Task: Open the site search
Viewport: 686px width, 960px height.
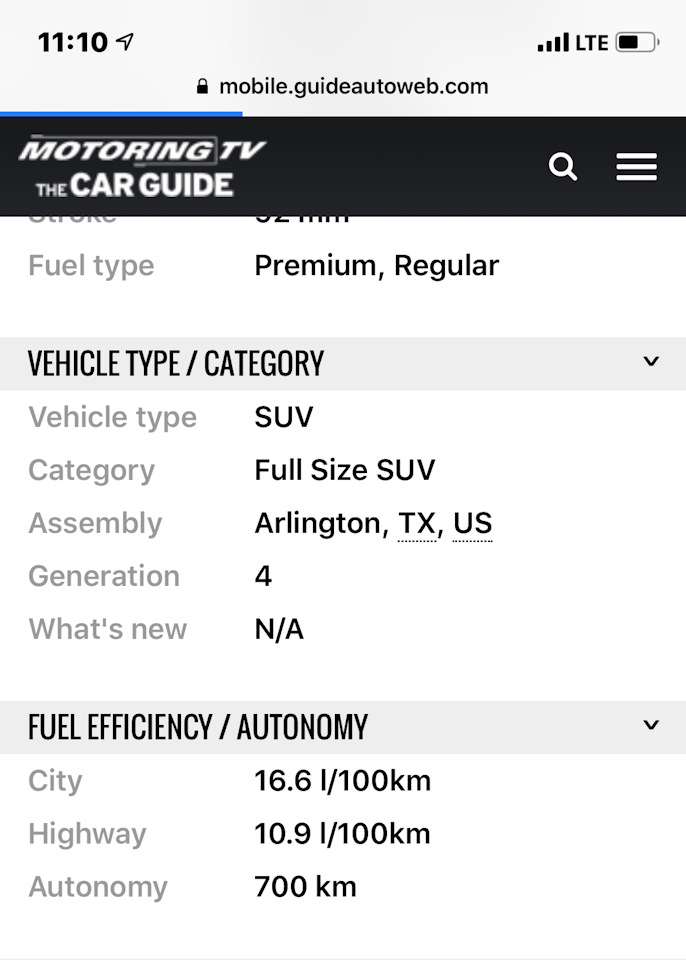Action: [x=563, y=167]
